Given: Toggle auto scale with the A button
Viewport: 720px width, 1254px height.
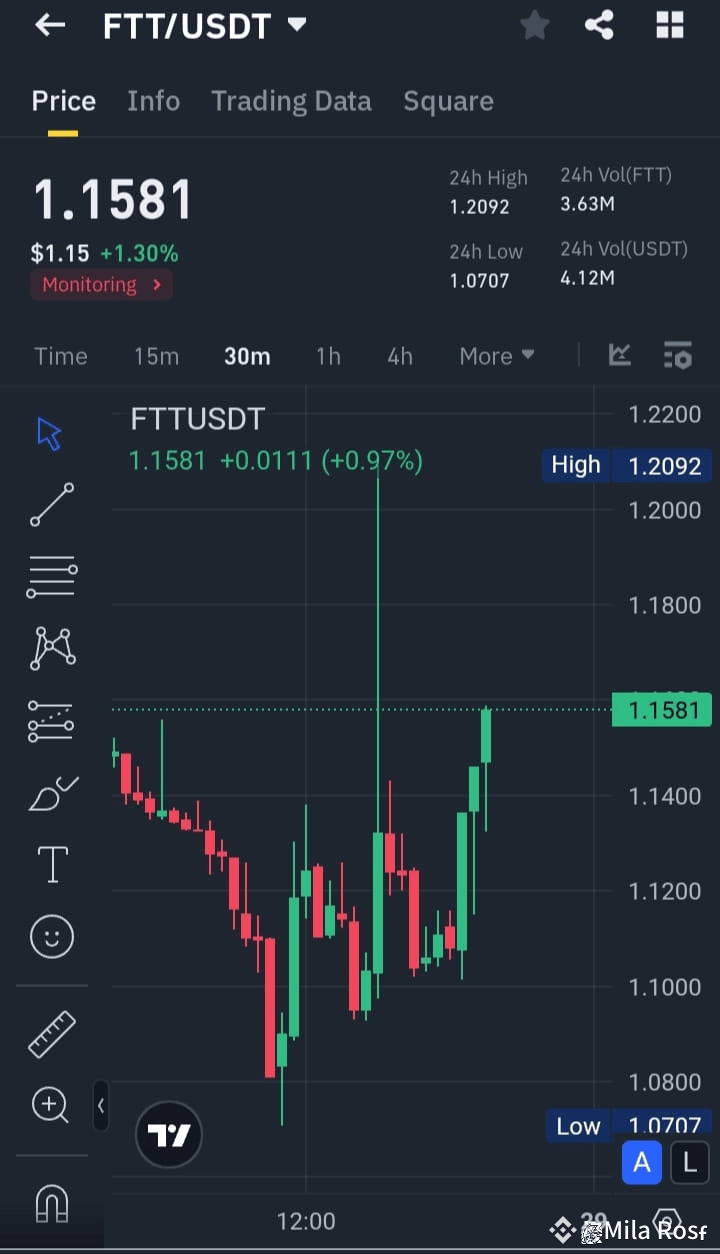Looking at the screenshot, I should (642, 1162).
